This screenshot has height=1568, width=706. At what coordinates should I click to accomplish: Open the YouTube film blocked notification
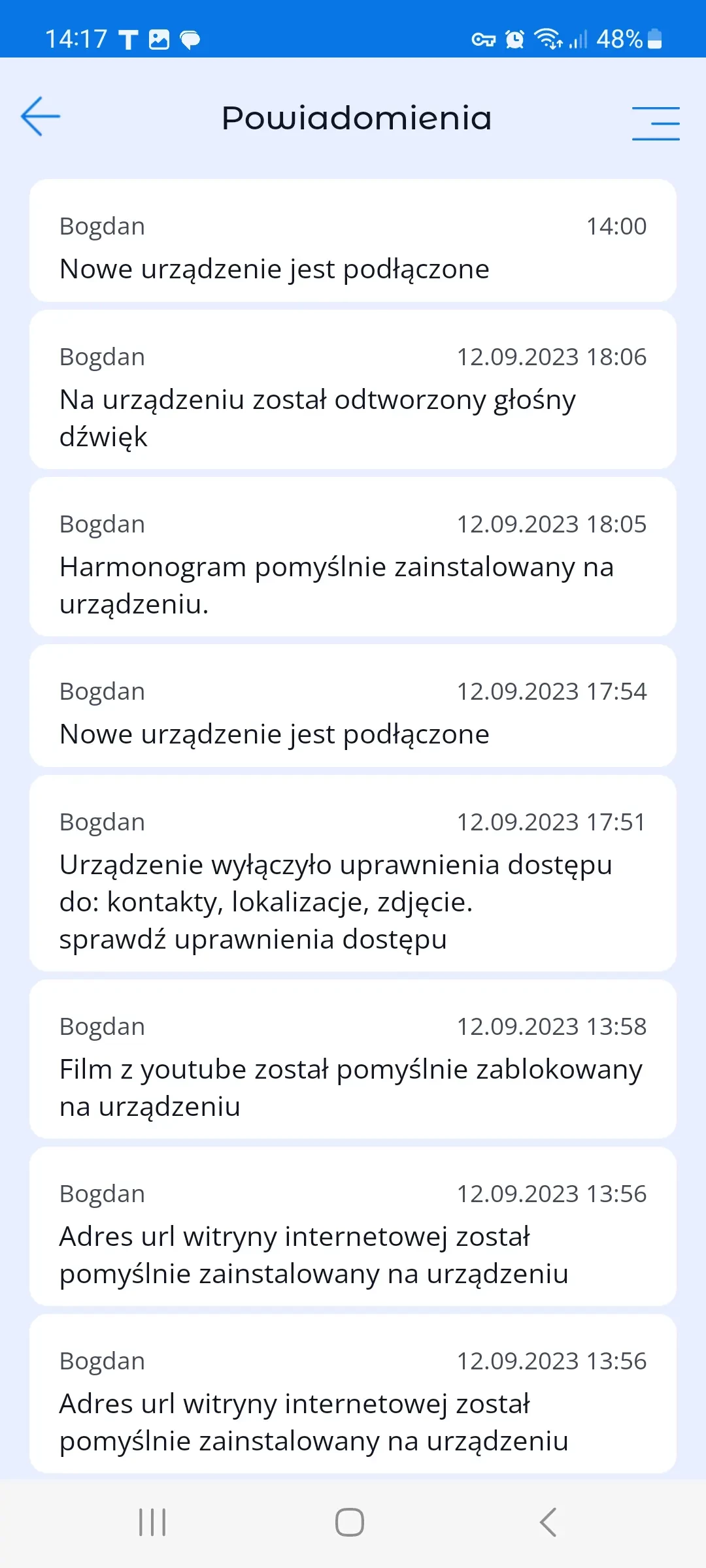353,1059
